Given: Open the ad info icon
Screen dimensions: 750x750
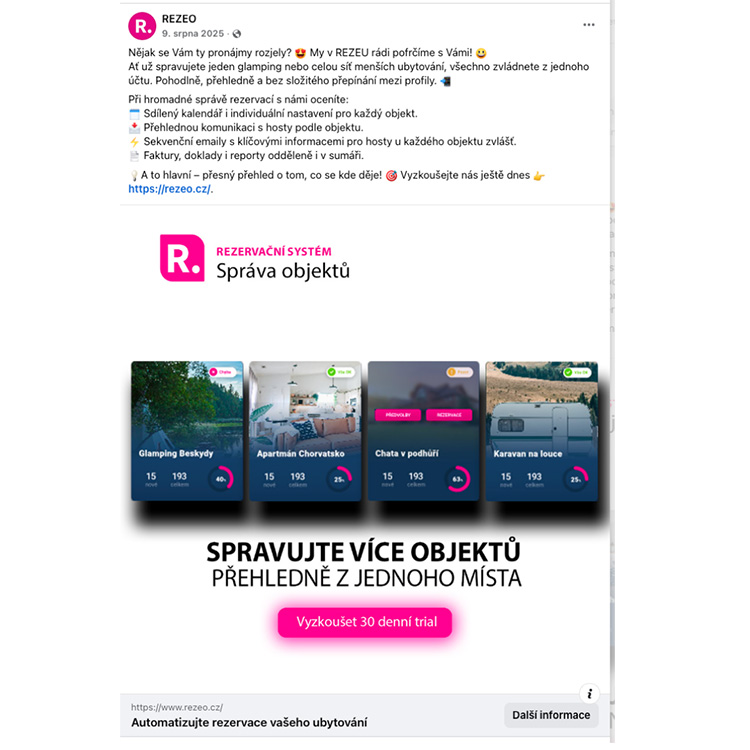Looking at the screenshot, I should (x=590, y=693).
